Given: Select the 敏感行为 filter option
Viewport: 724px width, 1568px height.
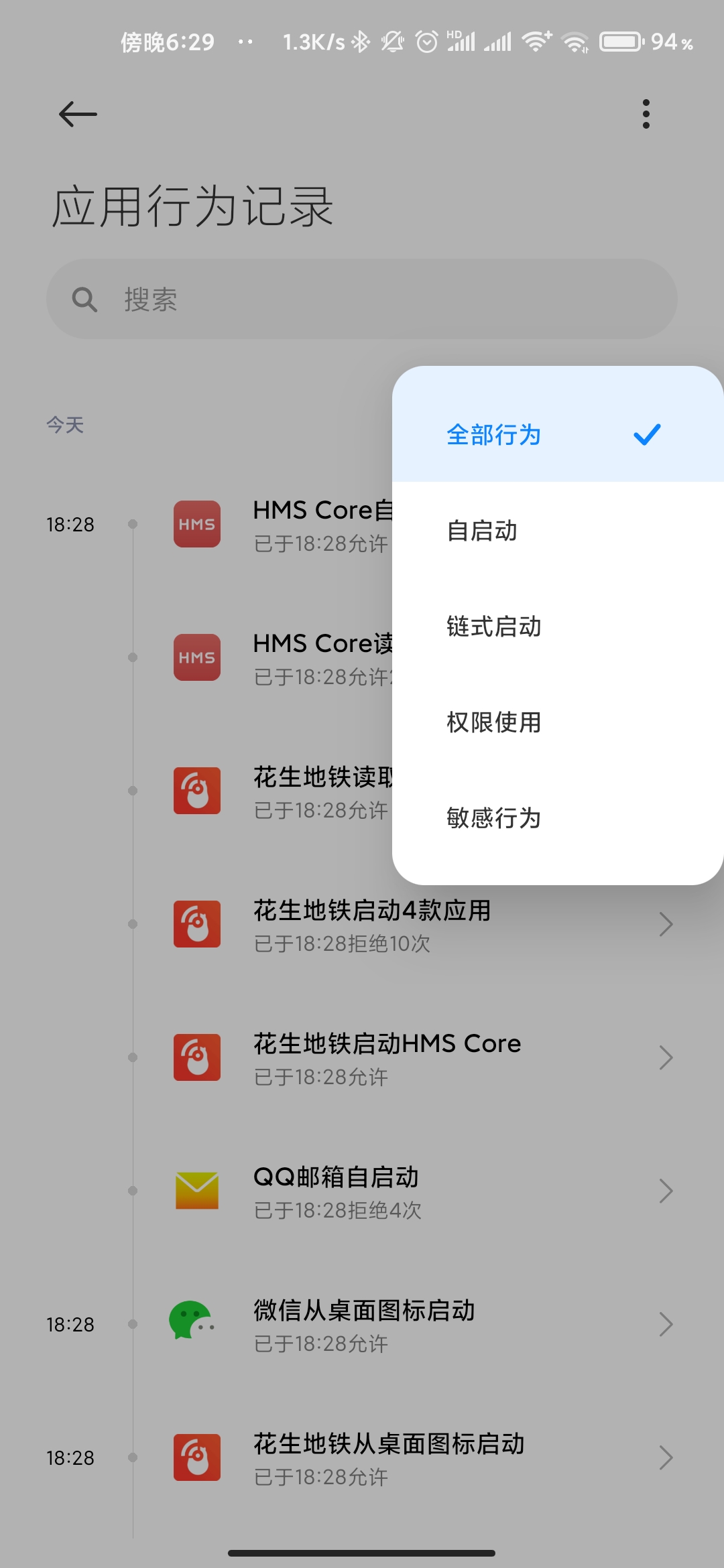Looking at the screenshot, I should [x=494, y=818].
